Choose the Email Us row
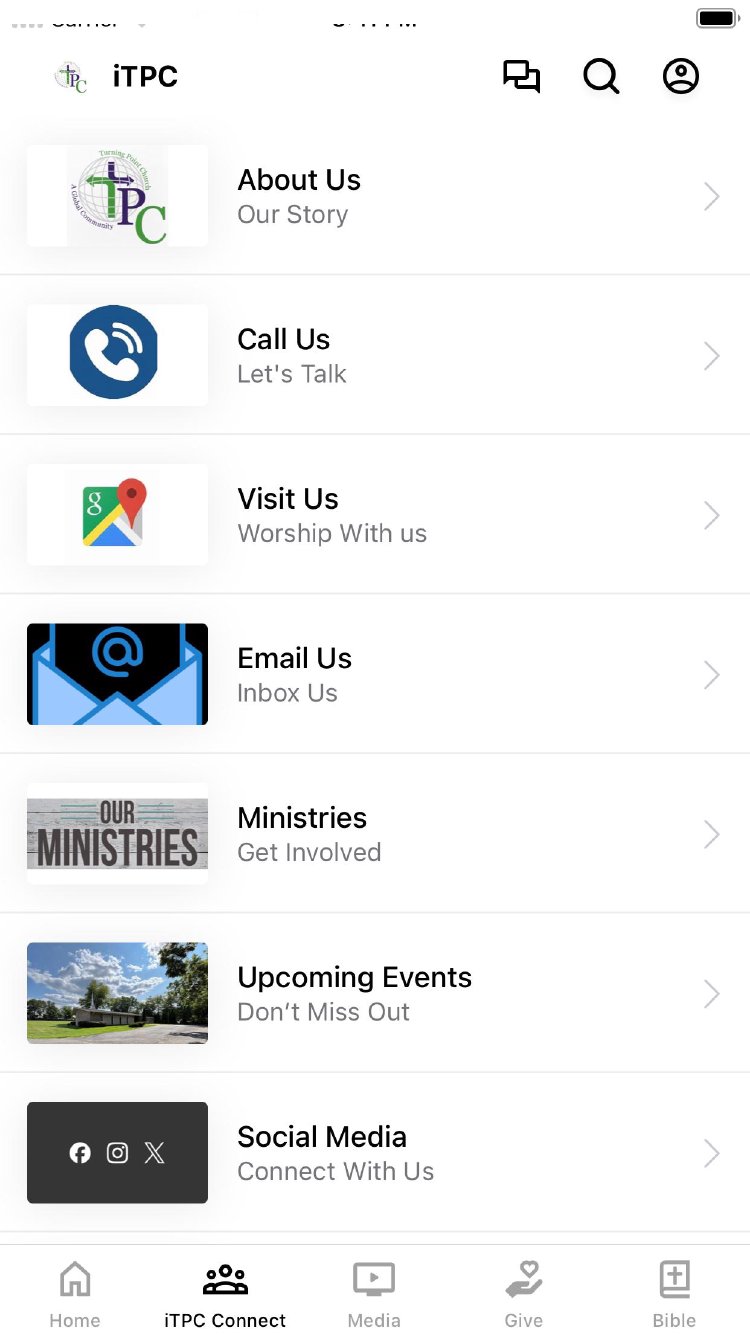This screenshot has height=1334, width=750. 375,675
